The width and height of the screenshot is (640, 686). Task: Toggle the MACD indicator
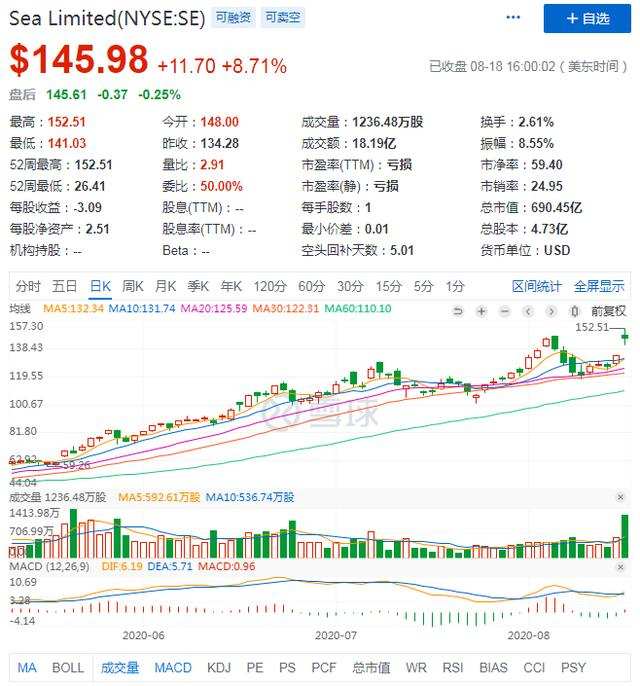coord(173,667)
